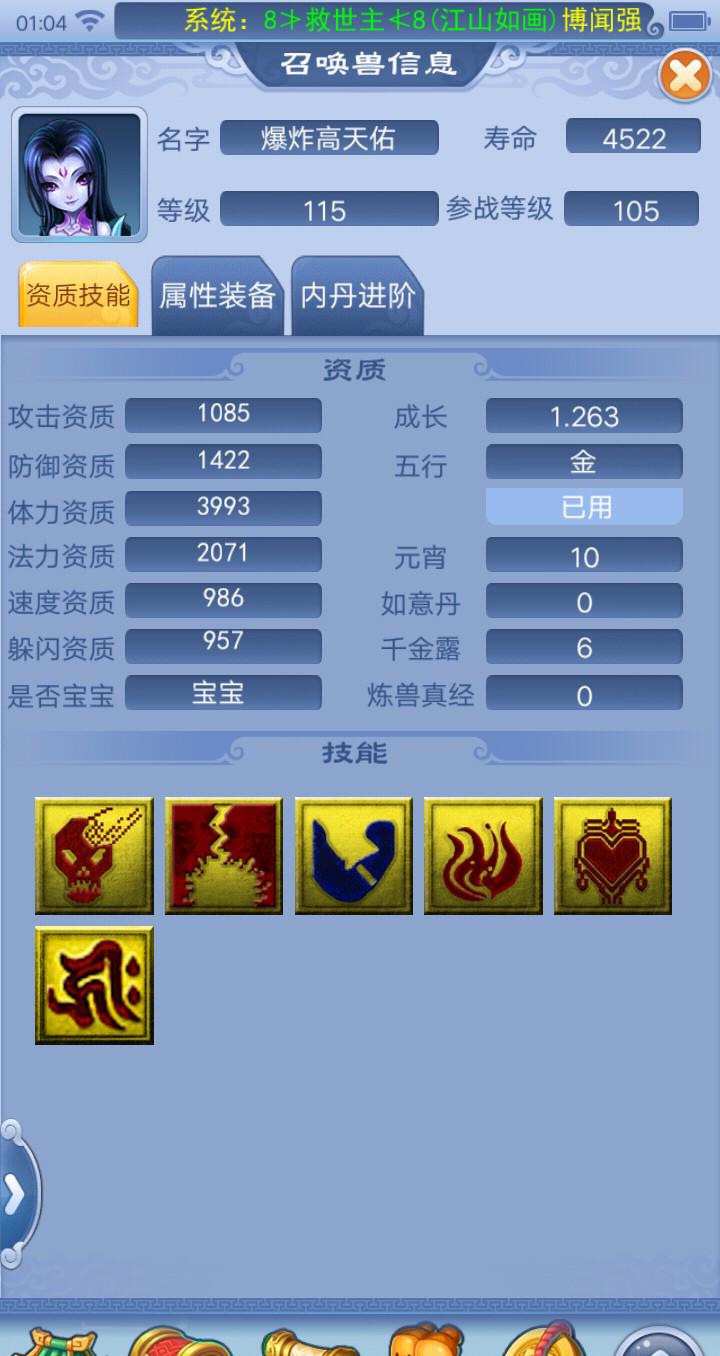Switch to the 内丹进阶 tab
Image resolution: width=720 pixels, height=1356 pixels.
click(358, 295)
